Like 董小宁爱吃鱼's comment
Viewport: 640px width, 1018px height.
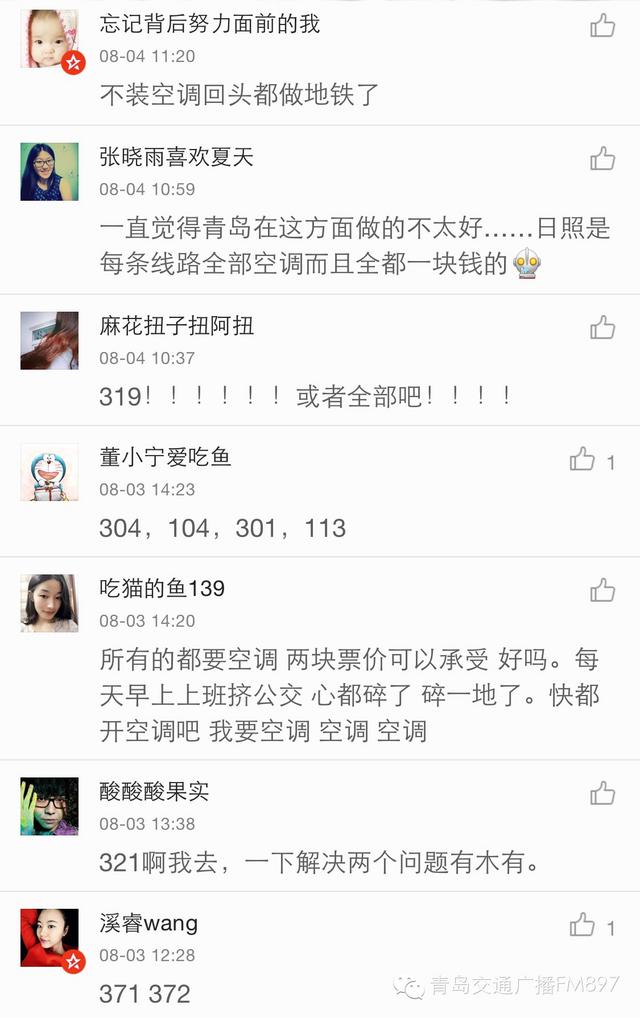[x=582, y=459]
